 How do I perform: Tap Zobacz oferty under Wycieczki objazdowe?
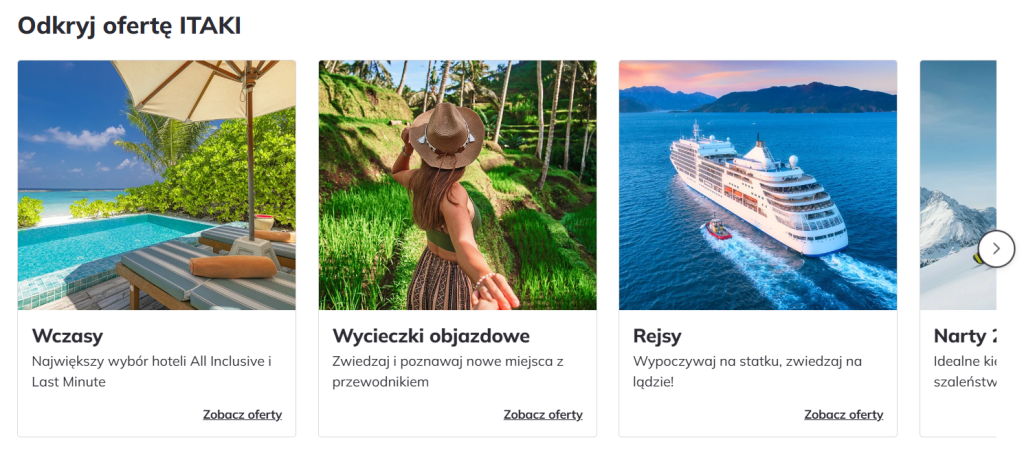tap(543, 414)
